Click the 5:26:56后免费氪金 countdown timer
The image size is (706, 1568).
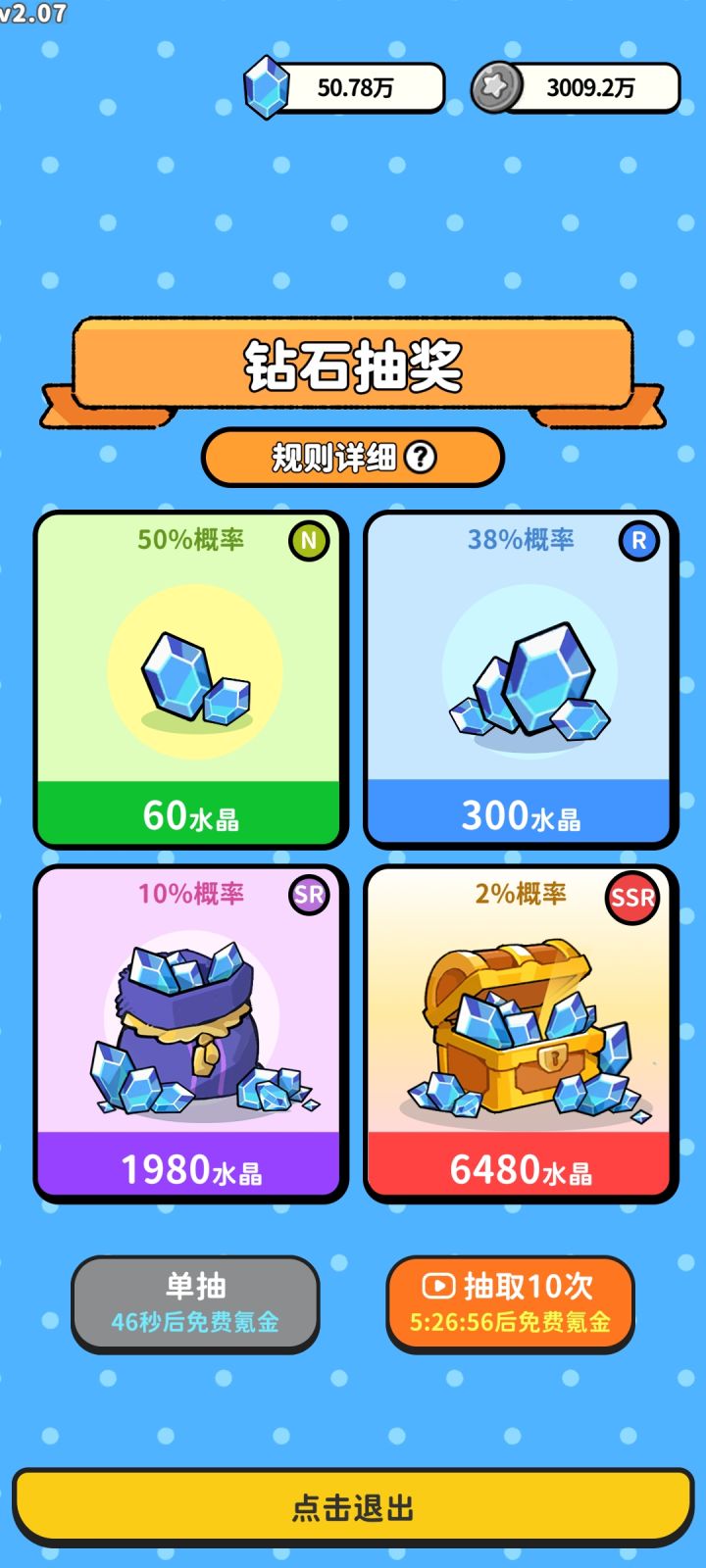(510, 1323)
